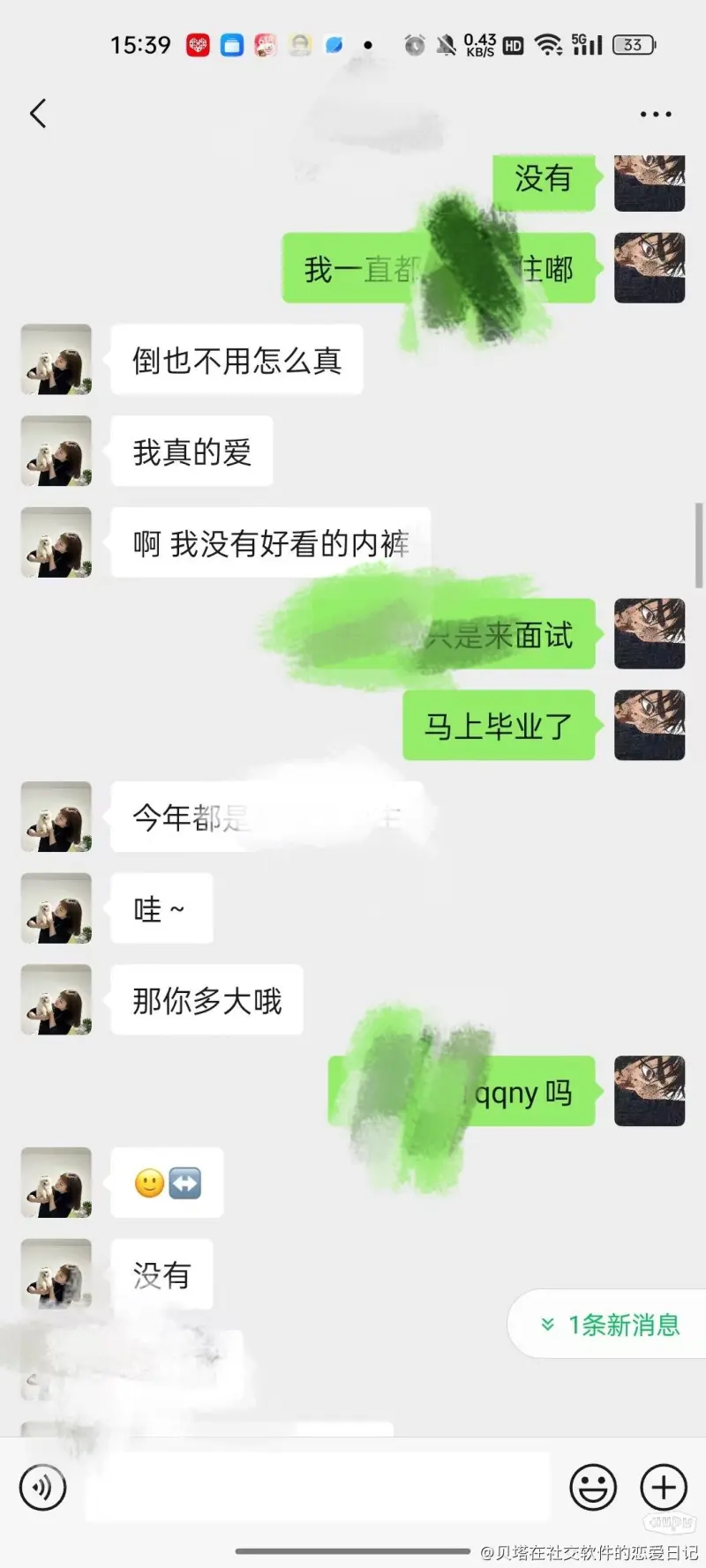706x1568 pixels.
Task: Open own avatar beside 马上毕业了
Action: pyautogui.click(x=650, y=725)
